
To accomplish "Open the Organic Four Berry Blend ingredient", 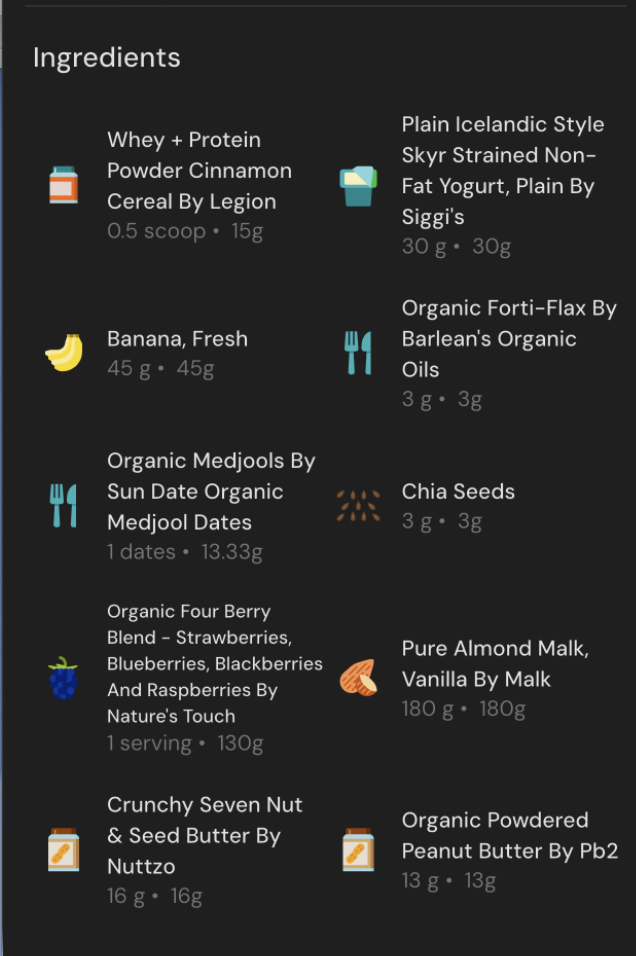I will pos(214,664).
